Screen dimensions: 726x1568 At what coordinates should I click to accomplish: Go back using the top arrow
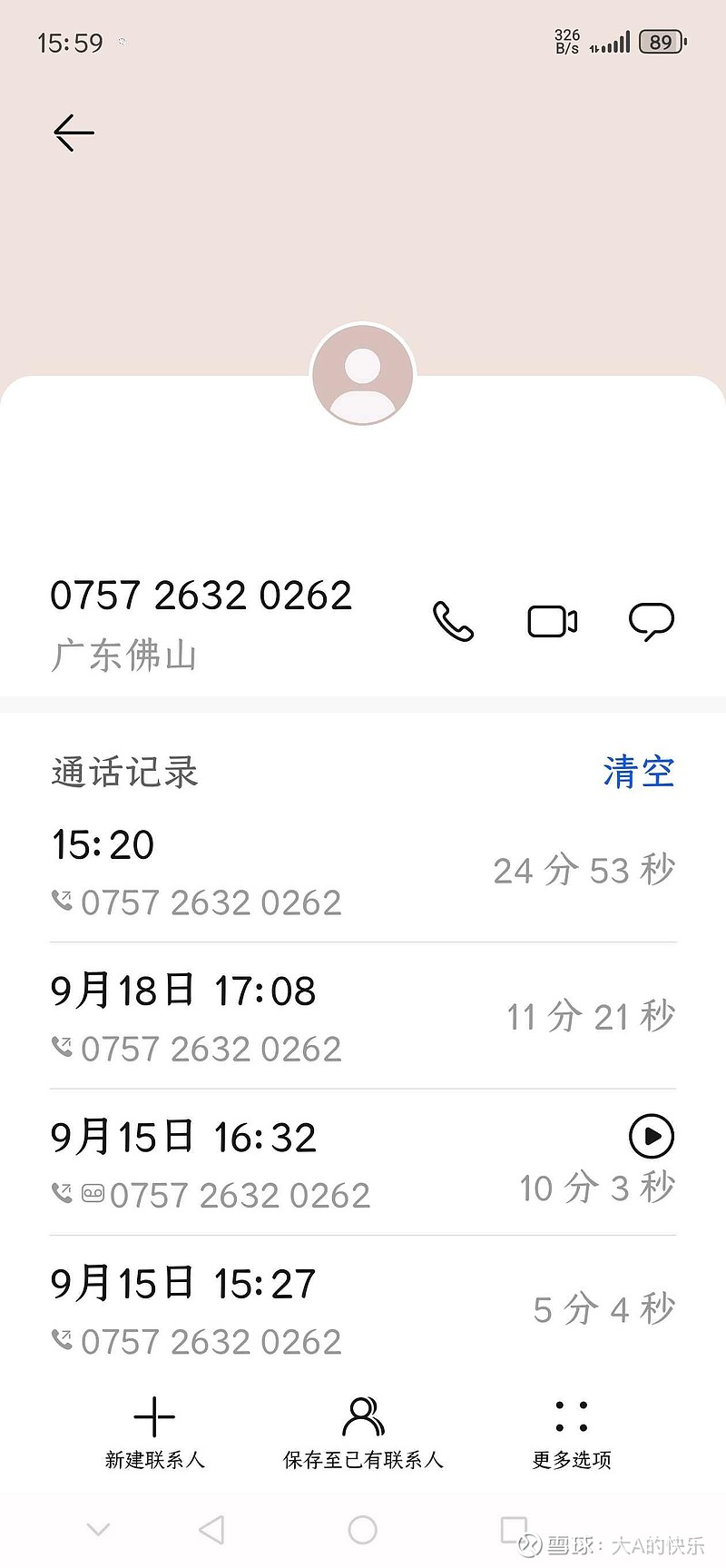pos(74,133)
